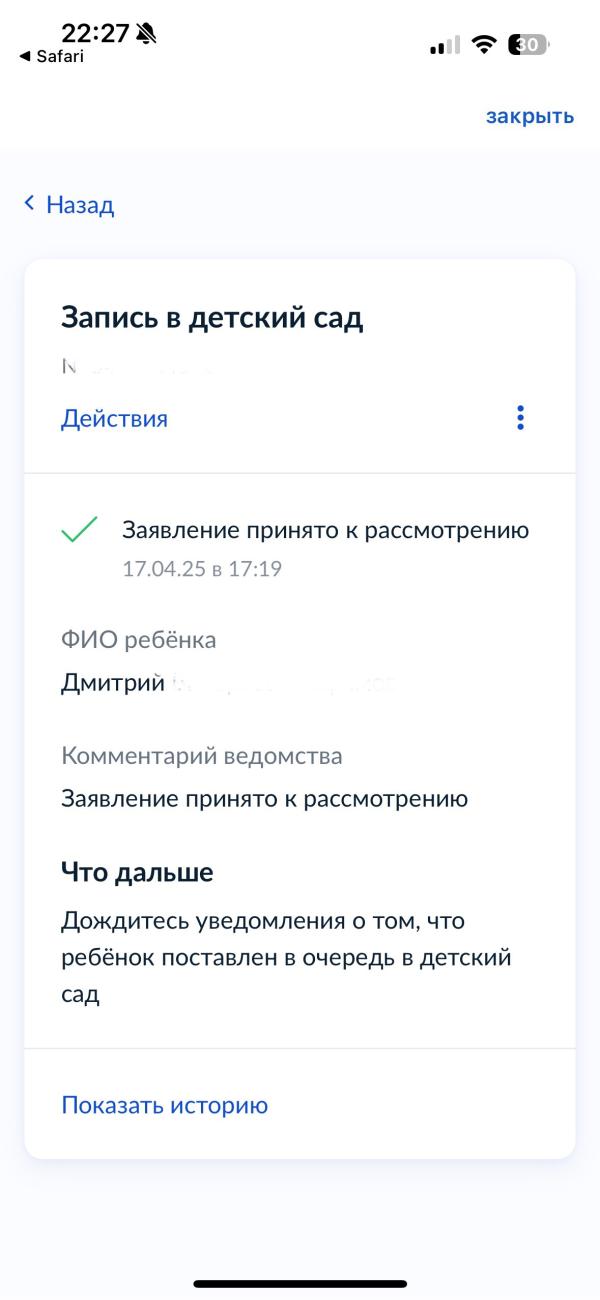Viewport: 600px width, 1300px height.
Task: Go back via Назад
Action: tap(70, 205)
